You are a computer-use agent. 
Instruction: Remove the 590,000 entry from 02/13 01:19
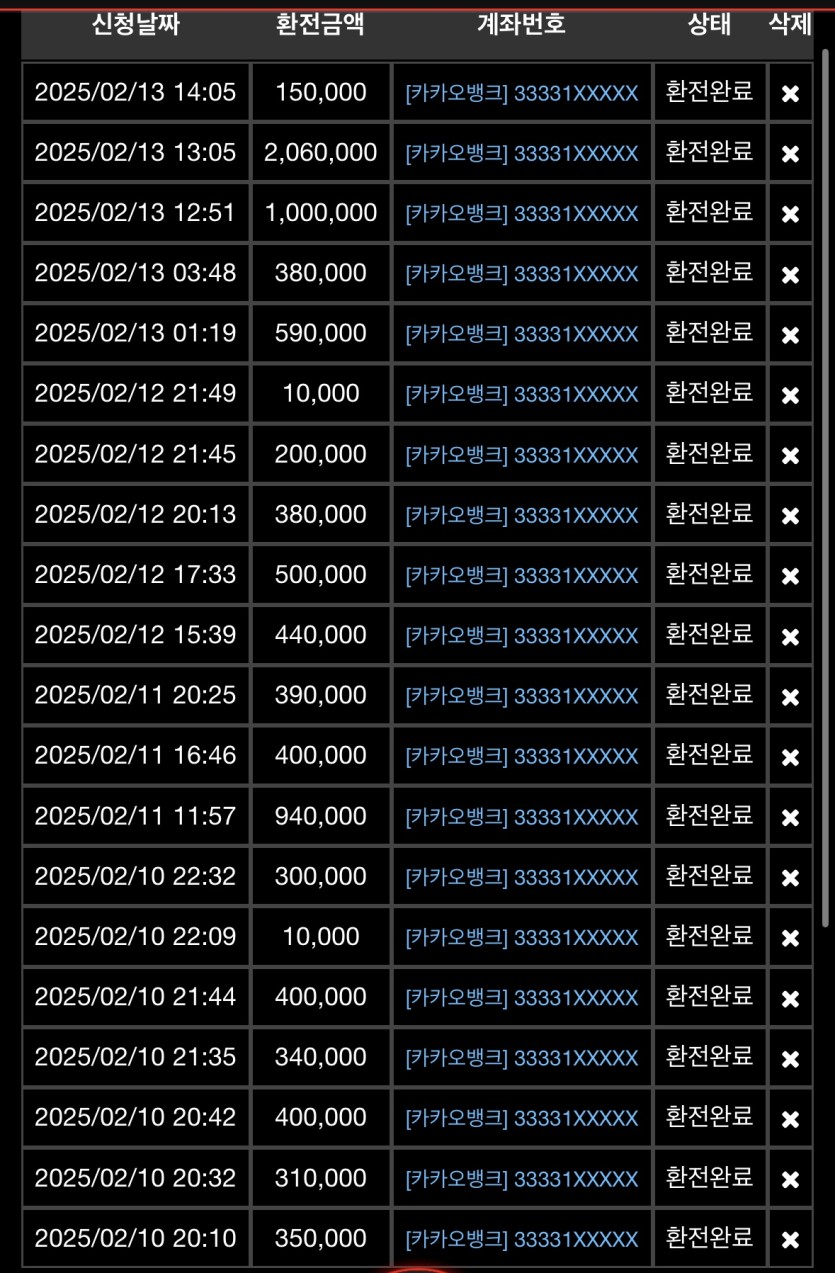point(790,335)
